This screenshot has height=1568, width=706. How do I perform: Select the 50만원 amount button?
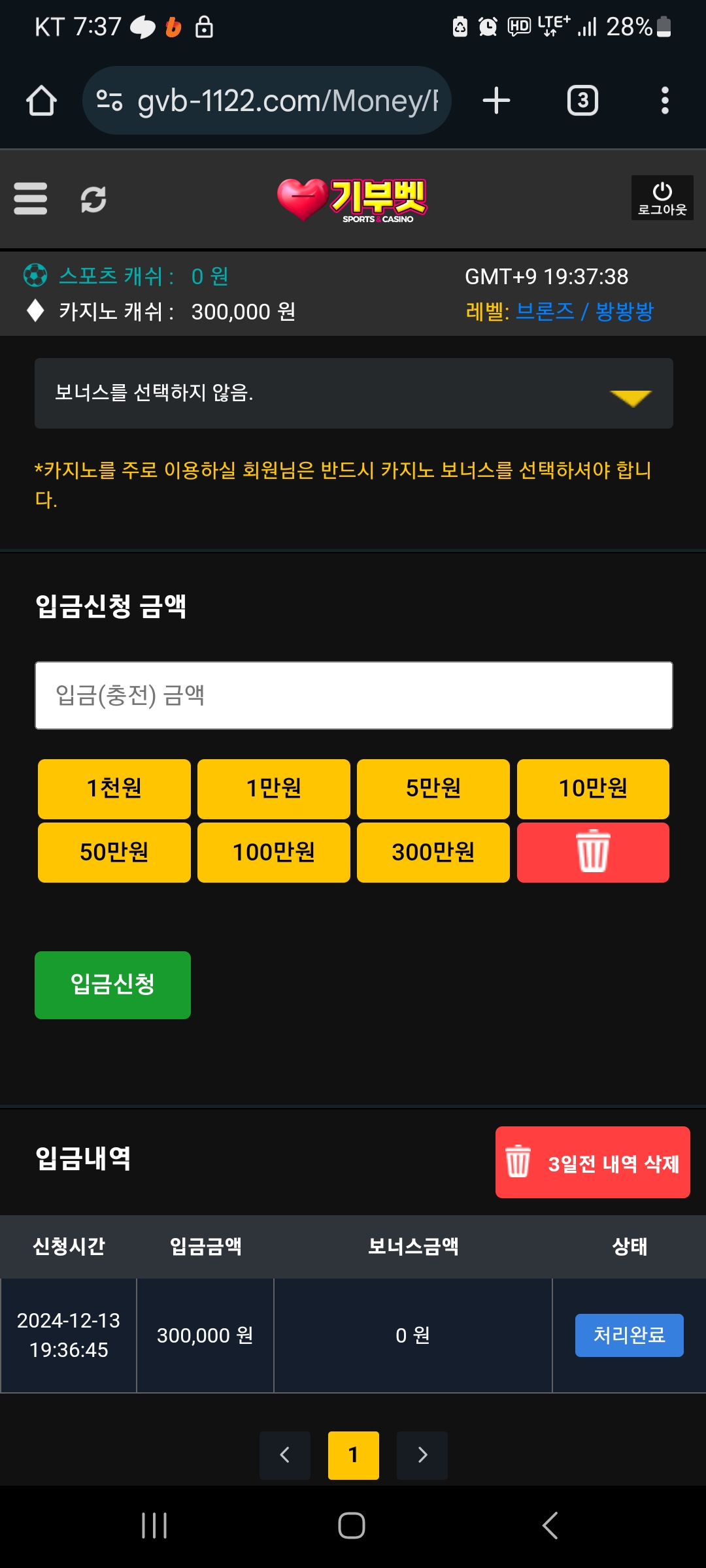tap(114, 852)
